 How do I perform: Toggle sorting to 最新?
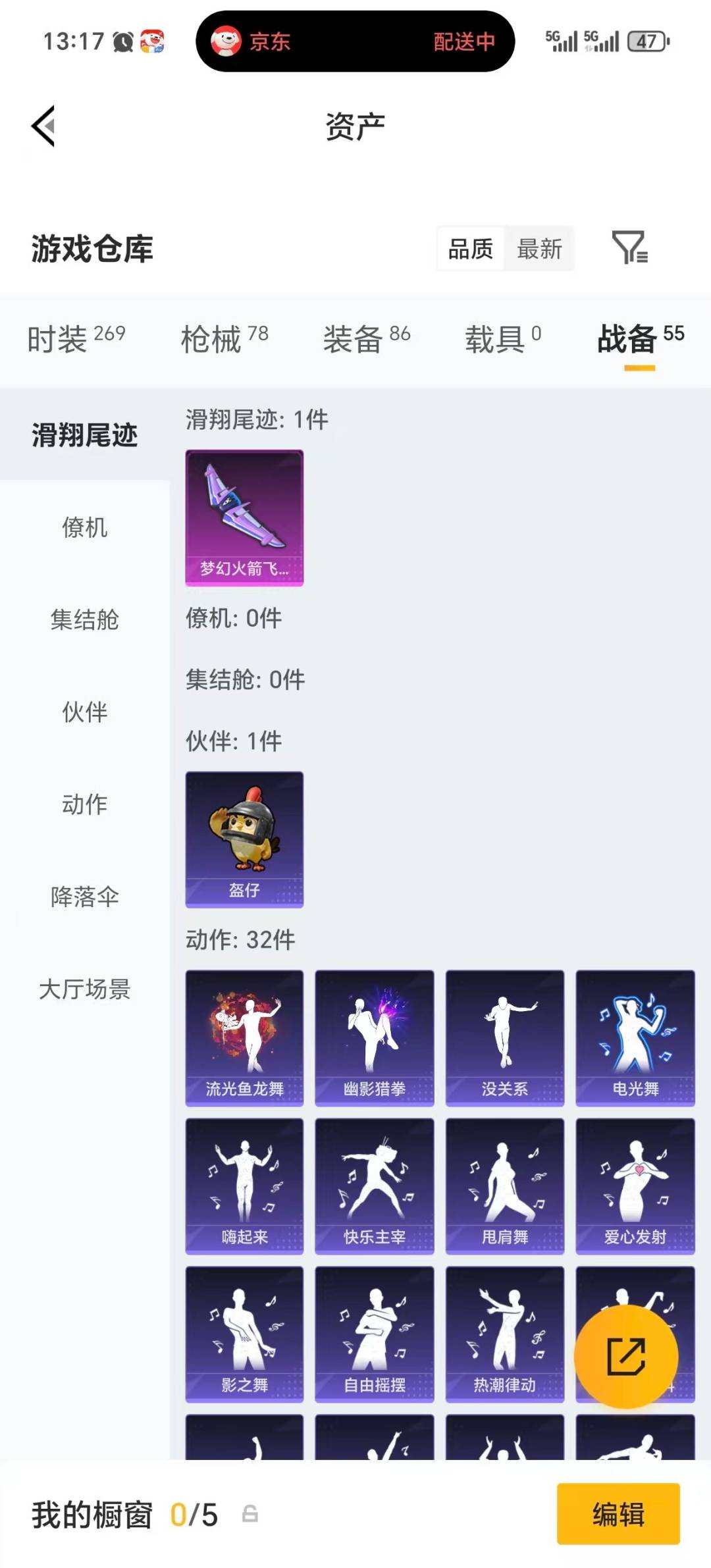(x=539, y=249)
